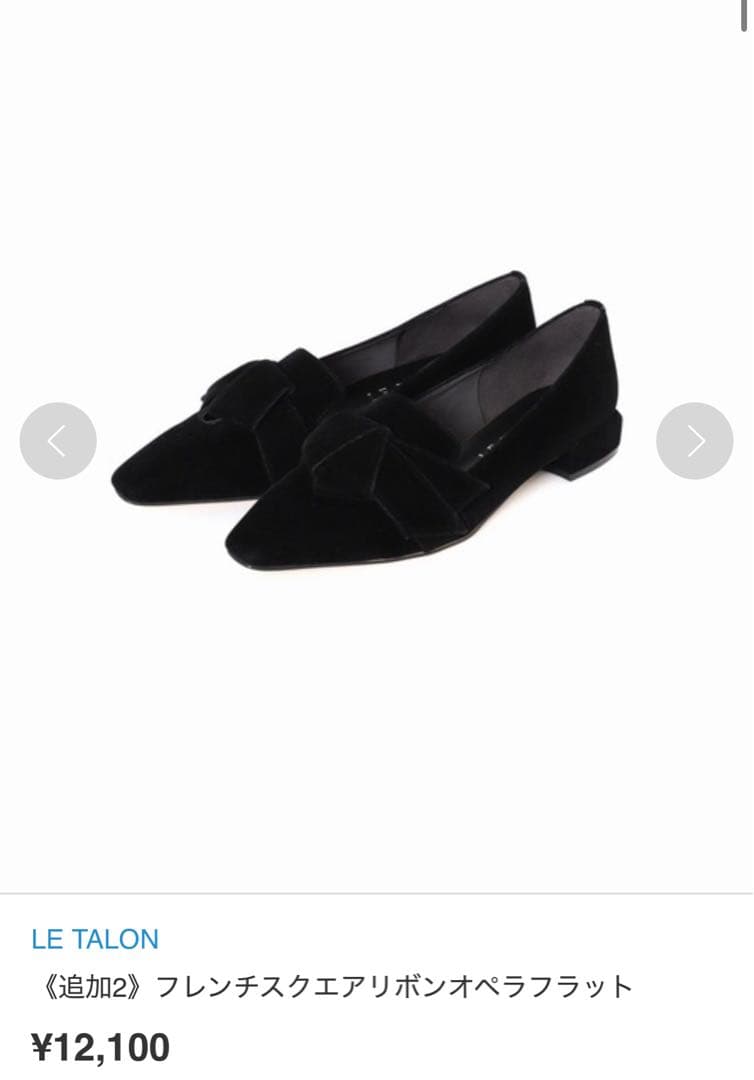The height and width of the screenshot is (1080, 754).
Task: Go to the previous product image
Action: (x=58, y=441)
